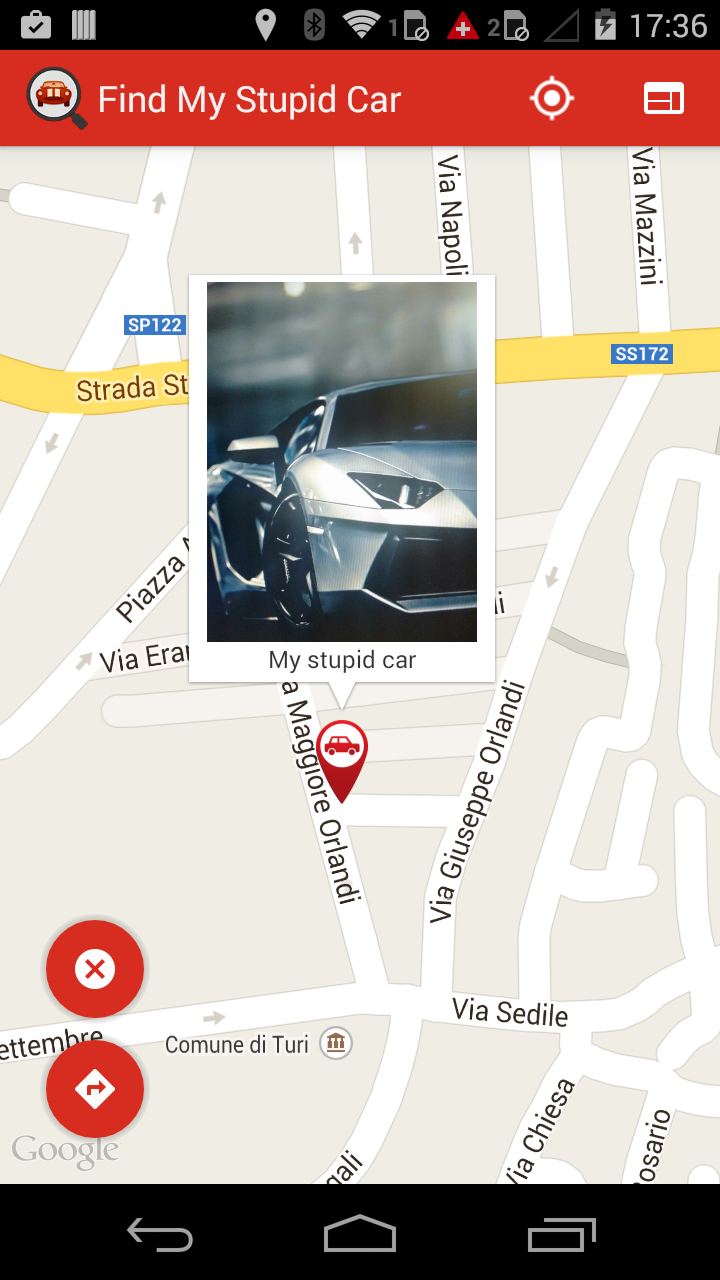Center map on my current location

551,99
